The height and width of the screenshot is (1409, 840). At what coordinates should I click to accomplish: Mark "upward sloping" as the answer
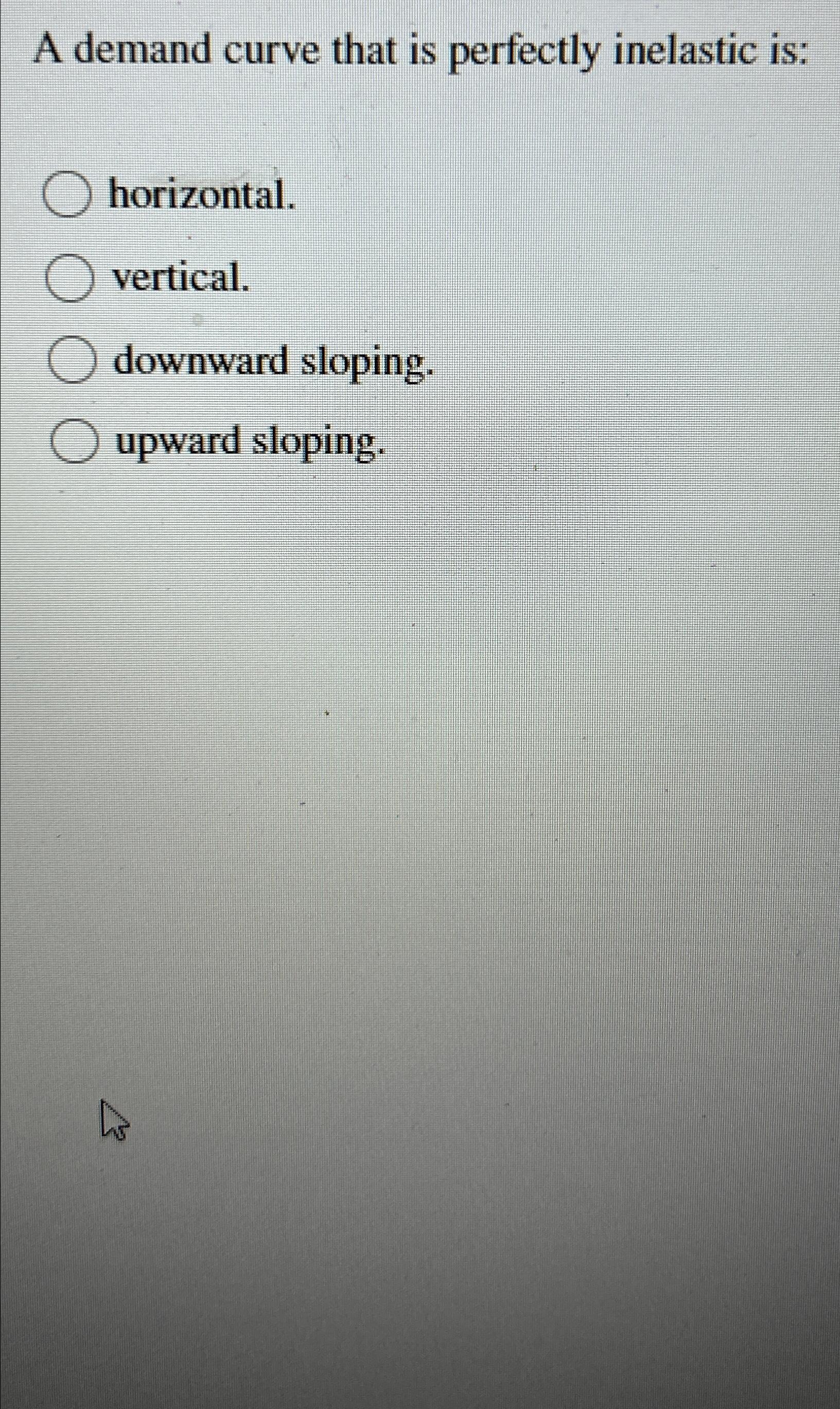[73, 442]
